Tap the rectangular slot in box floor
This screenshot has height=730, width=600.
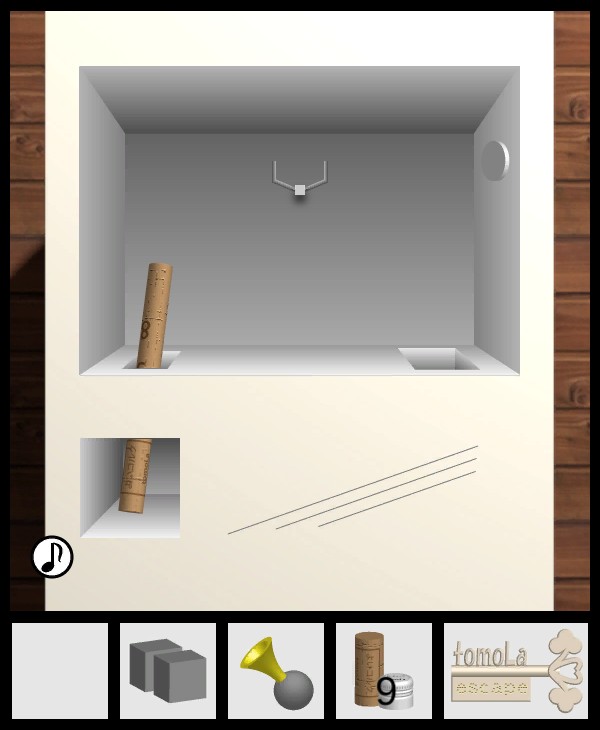pos(438,359)
